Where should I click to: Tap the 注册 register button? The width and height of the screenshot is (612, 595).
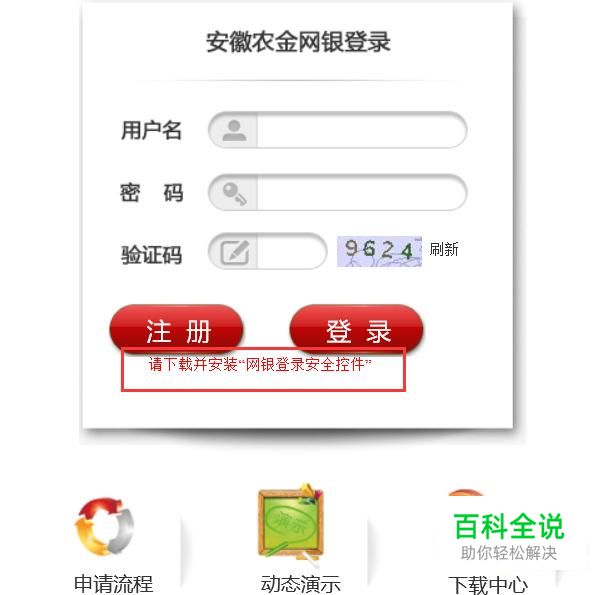click(177, 330)
